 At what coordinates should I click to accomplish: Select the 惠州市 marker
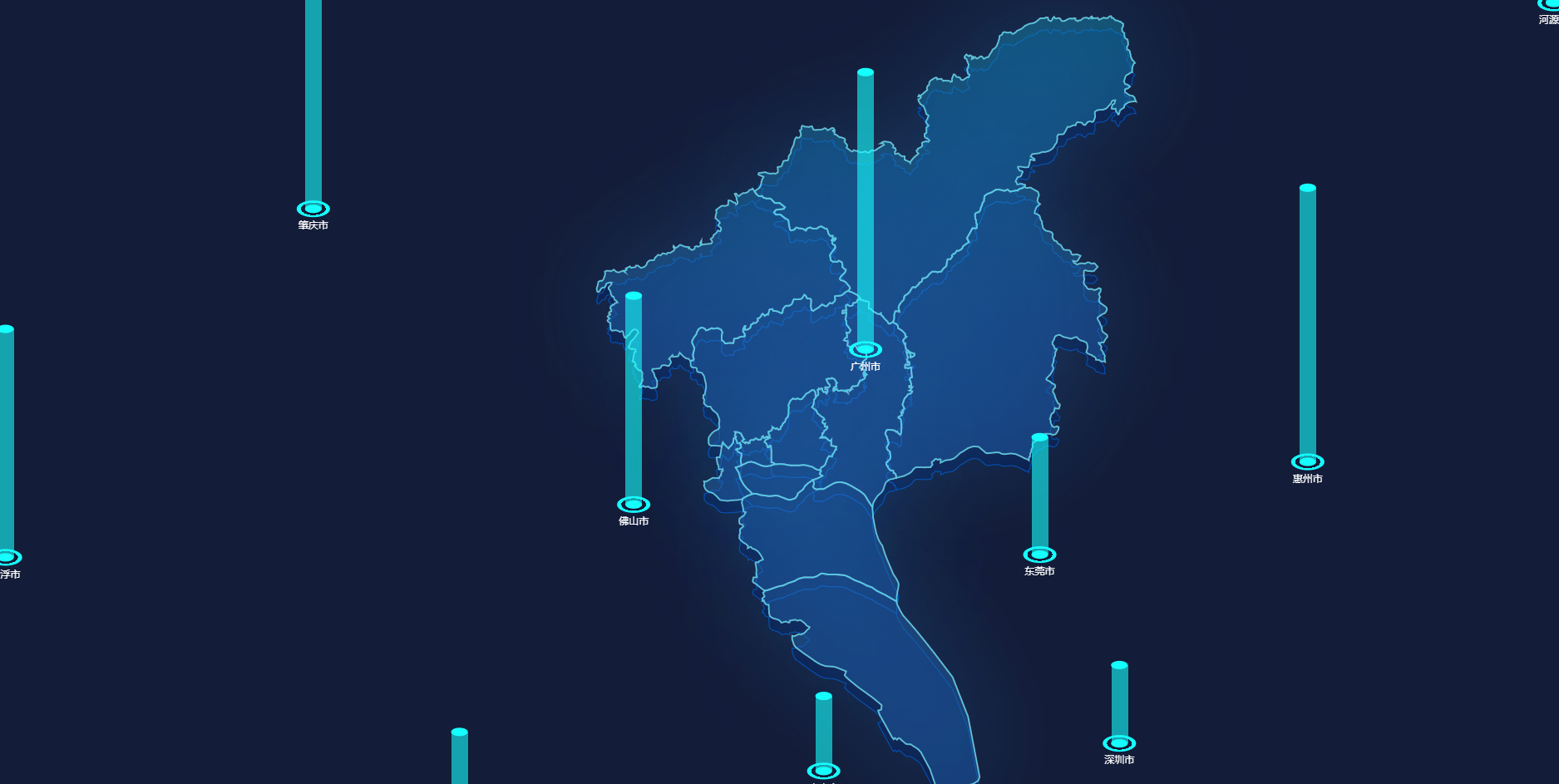point(1307,462)
